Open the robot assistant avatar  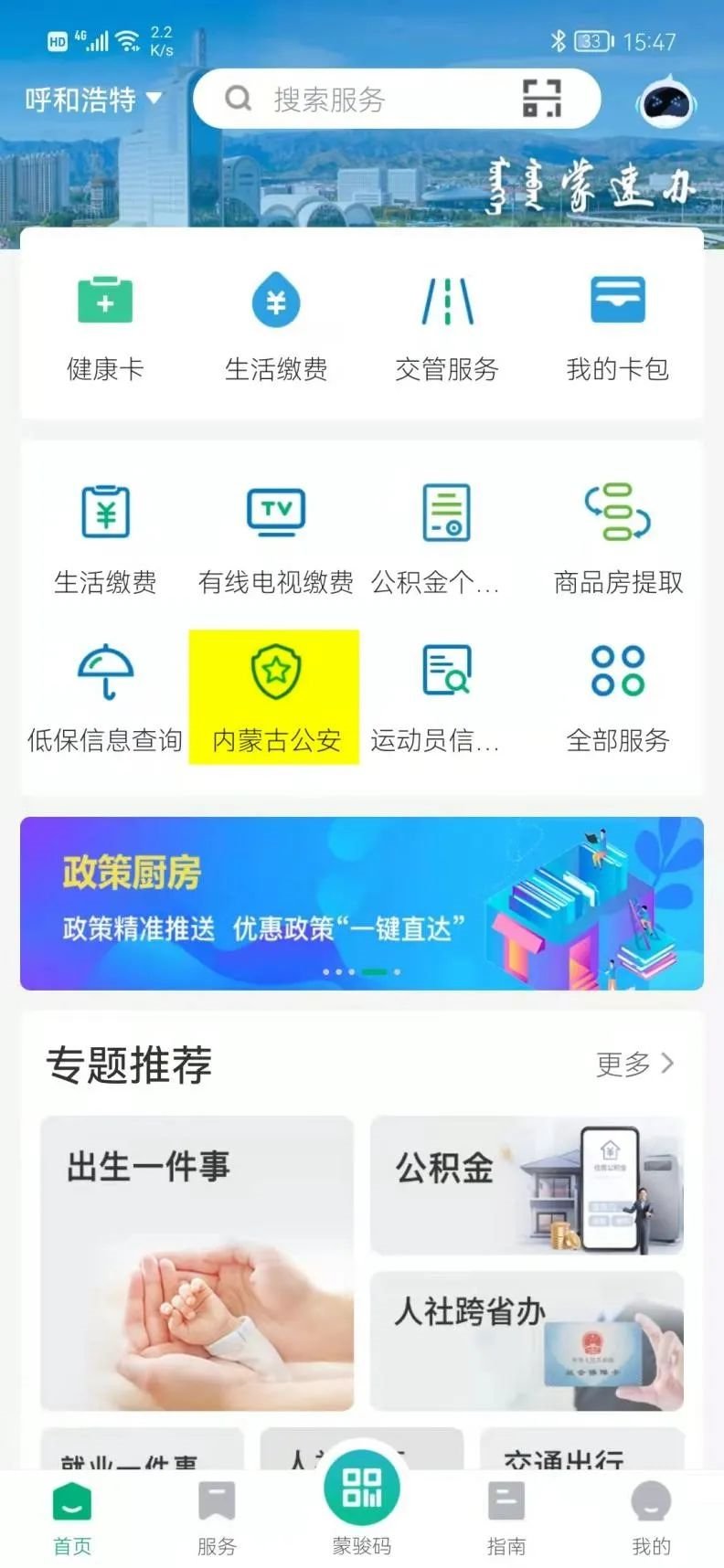tap(666, 101)
